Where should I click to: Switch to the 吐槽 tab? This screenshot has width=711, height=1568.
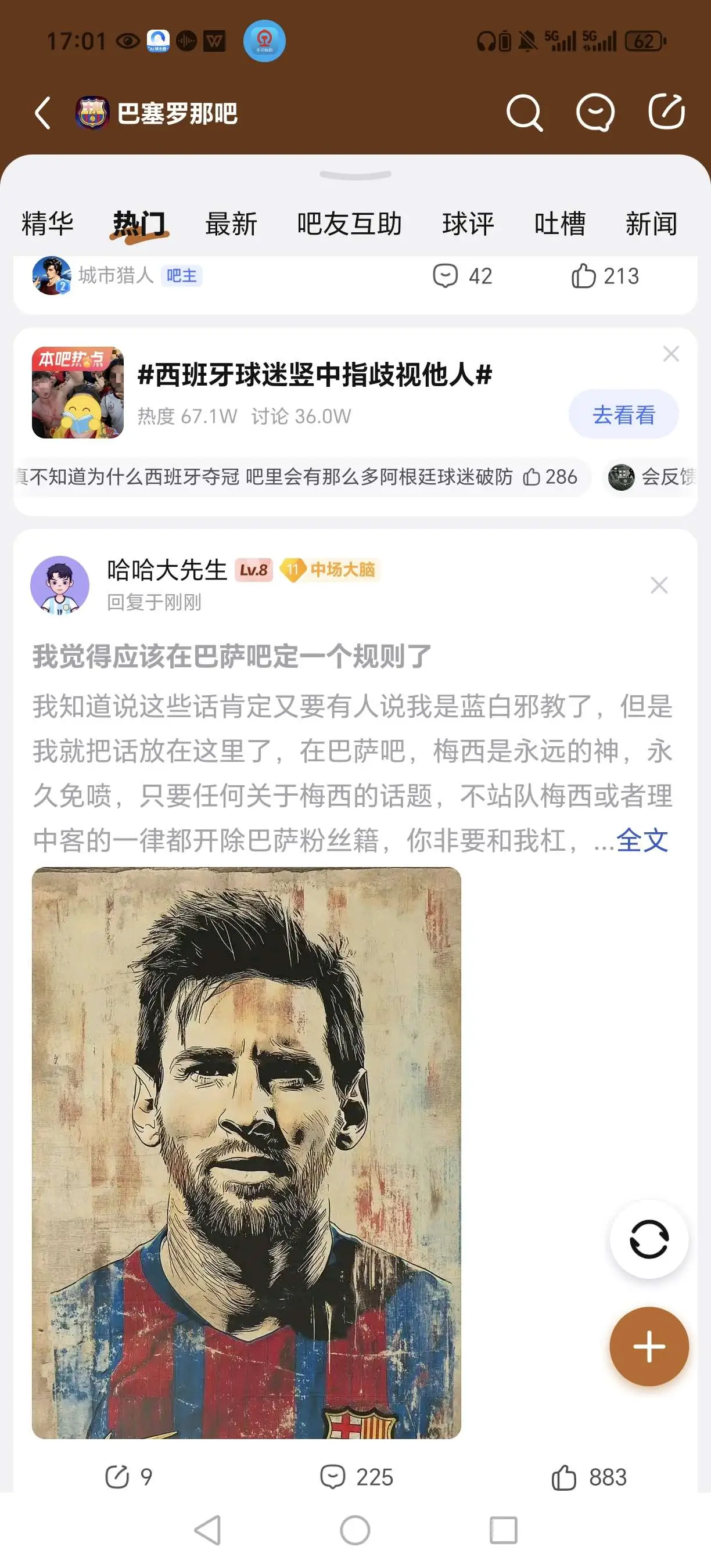[x=560, y=224]
